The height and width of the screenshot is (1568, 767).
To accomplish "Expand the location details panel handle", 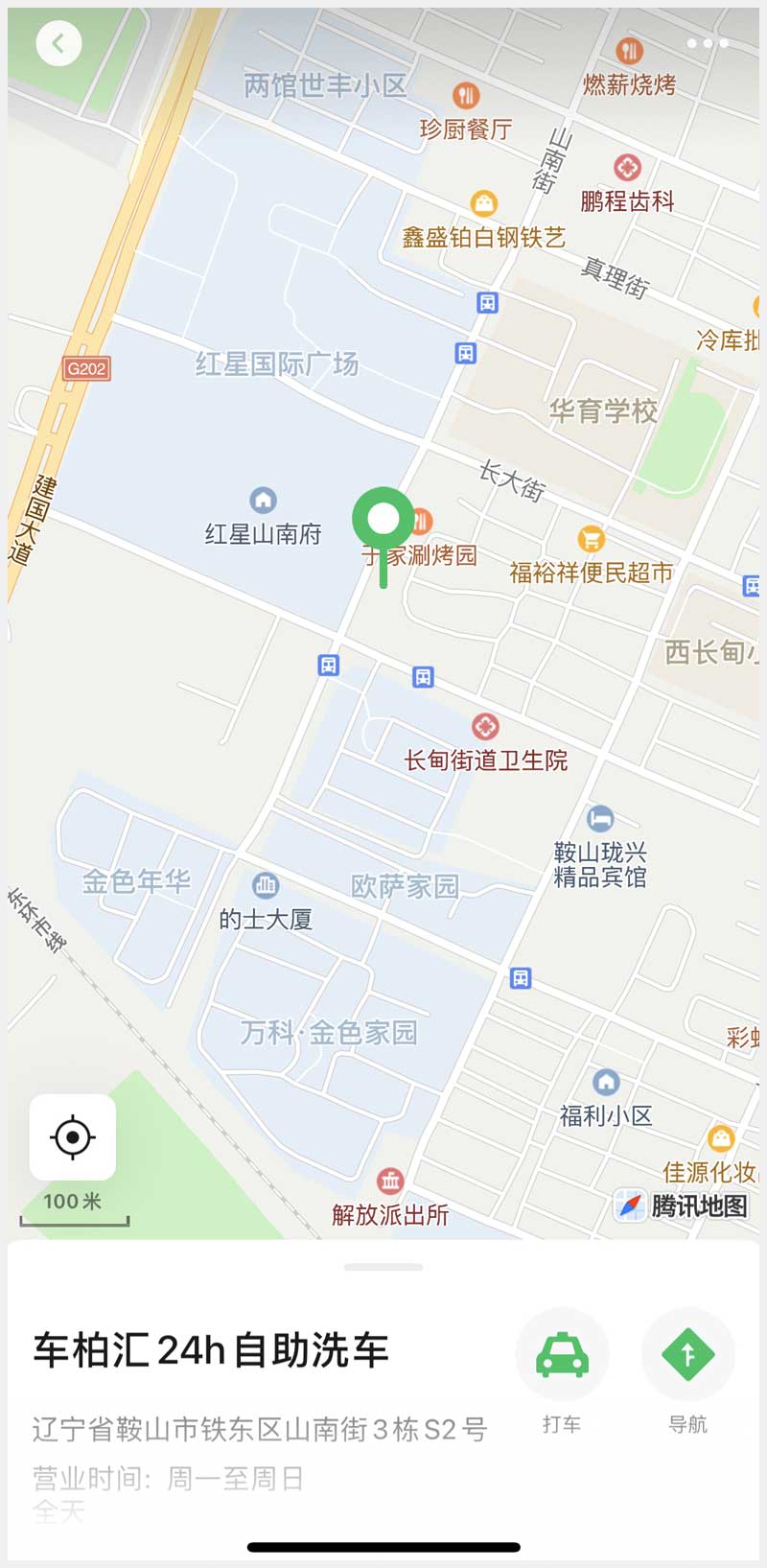I will 383,1267.
